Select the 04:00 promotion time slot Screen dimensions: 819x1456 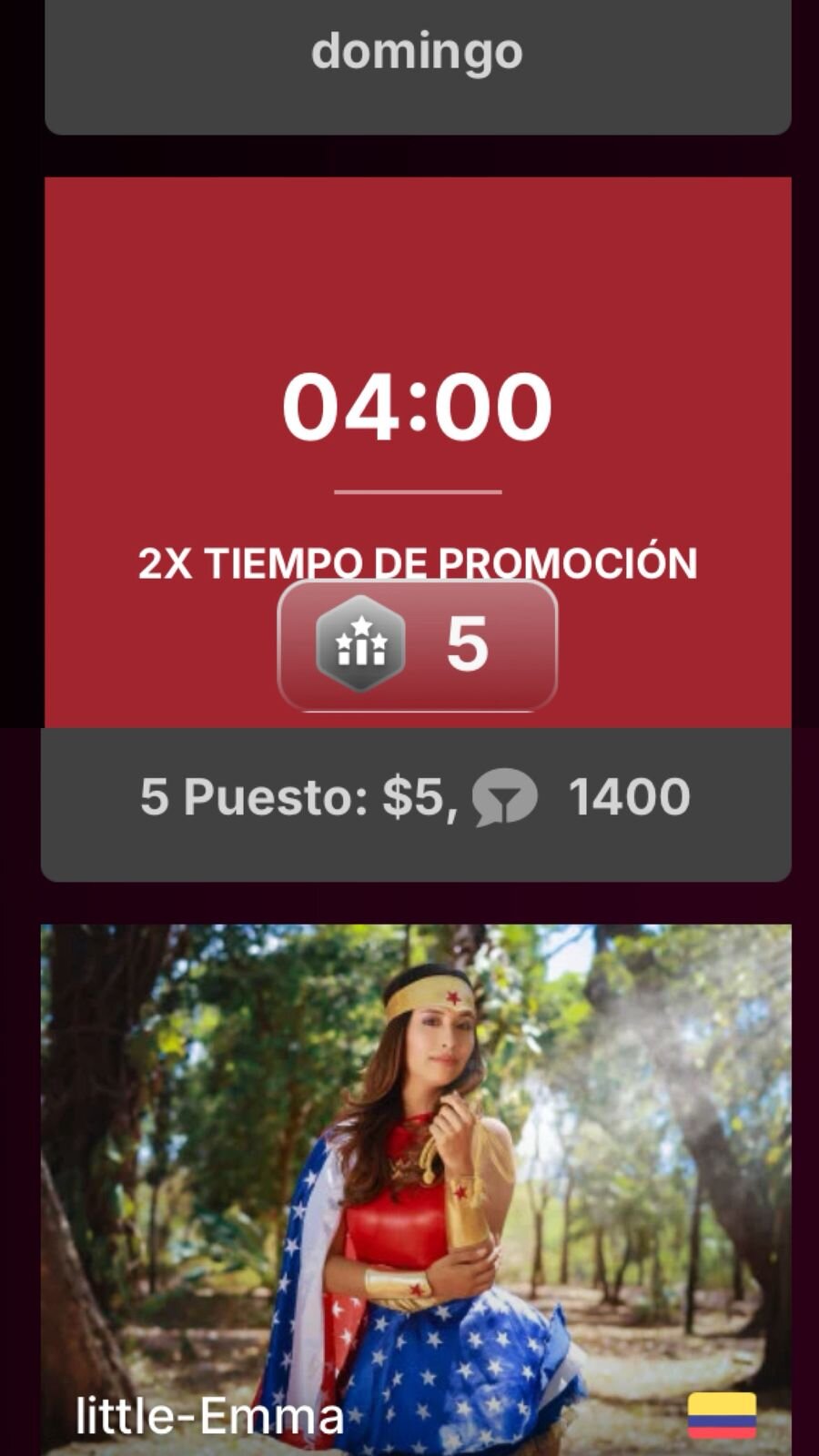pos(417,405)
